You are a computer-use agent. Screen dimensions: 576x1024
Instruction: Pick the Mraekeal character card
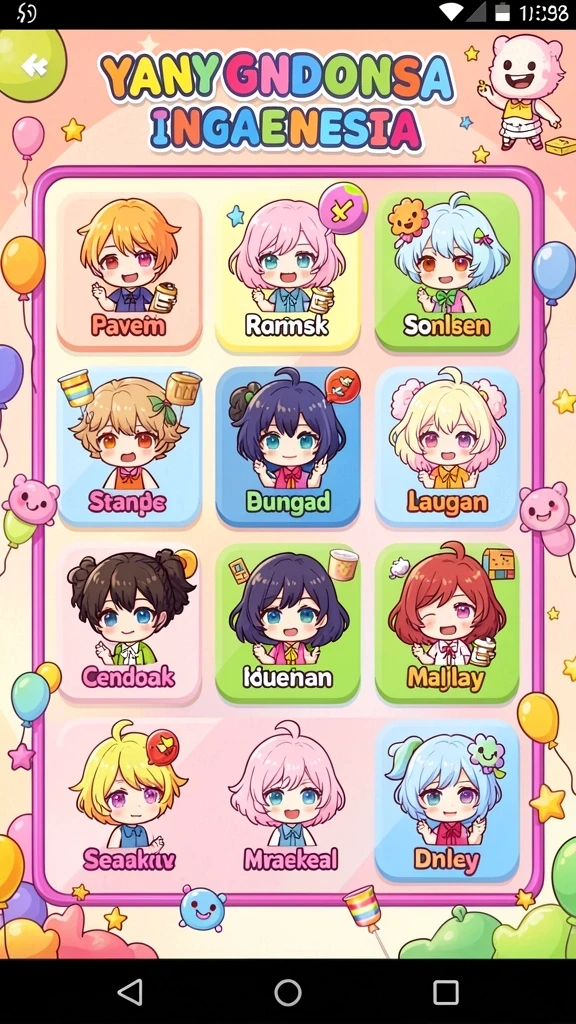click(287, 800)
